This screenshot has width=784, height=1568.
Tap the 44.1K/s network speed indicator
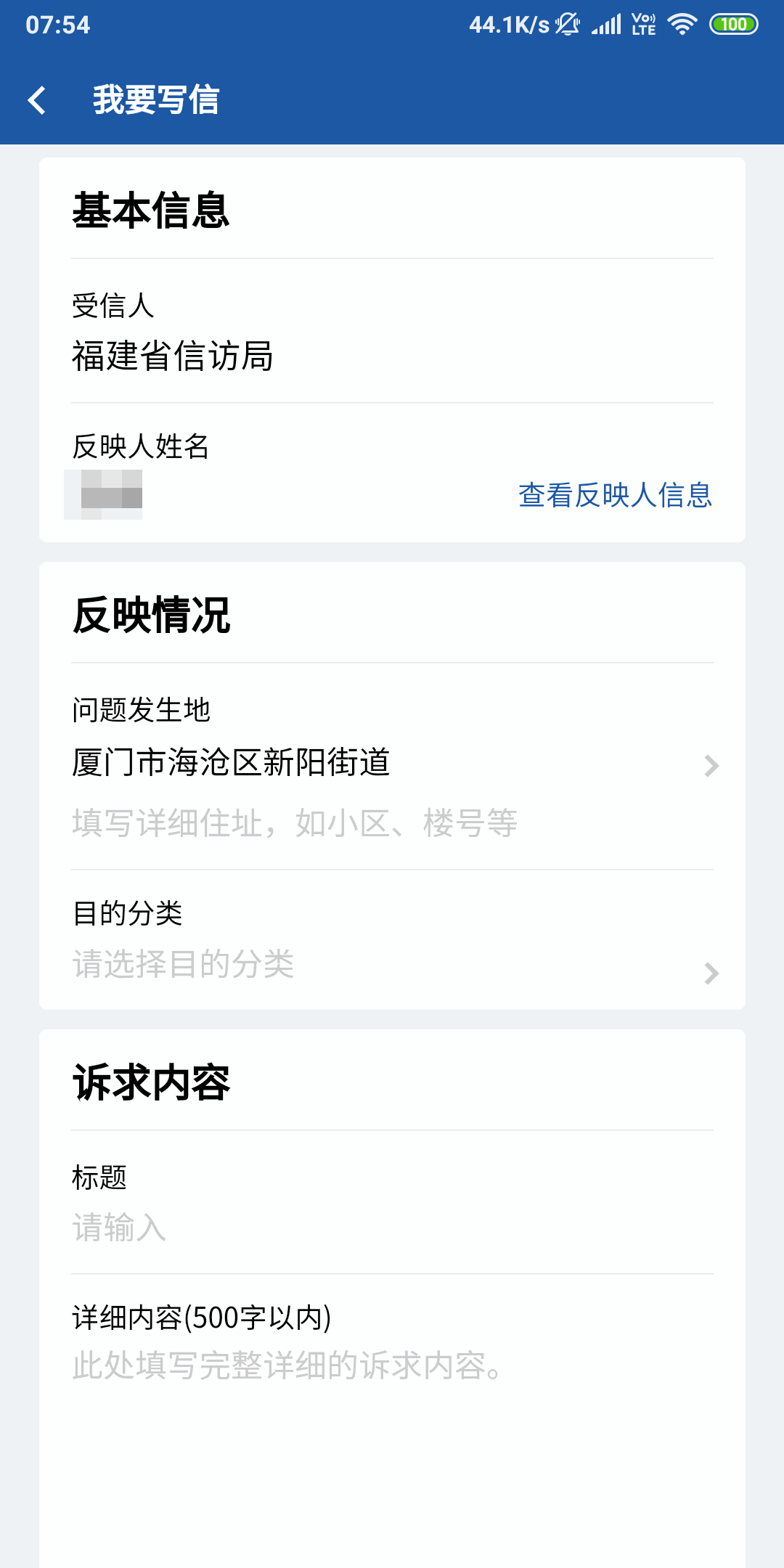point(508,23)
